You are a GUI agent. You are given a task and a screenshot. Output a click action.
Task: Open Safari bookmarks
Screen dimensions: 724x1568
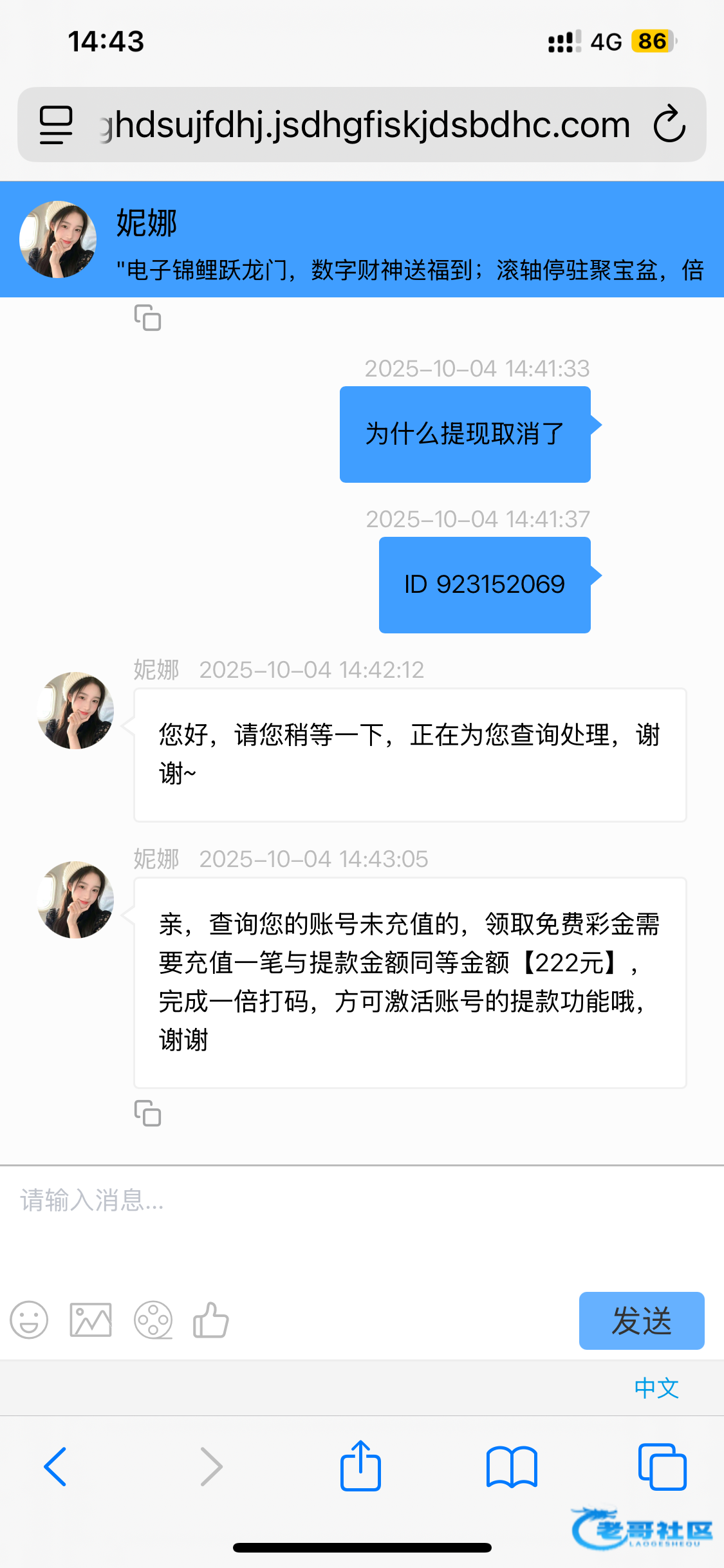512,1466
